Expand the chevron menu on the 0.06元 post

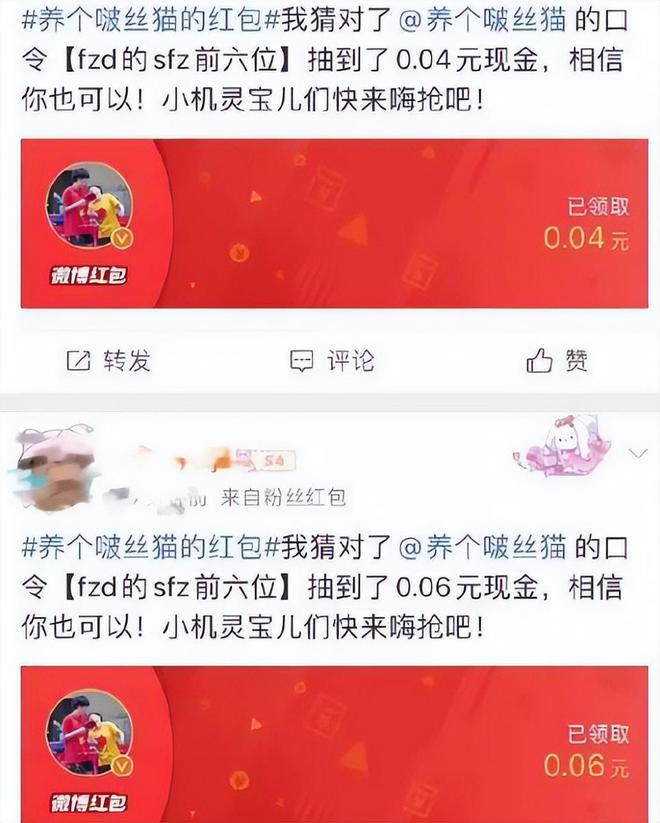[637, 452]
